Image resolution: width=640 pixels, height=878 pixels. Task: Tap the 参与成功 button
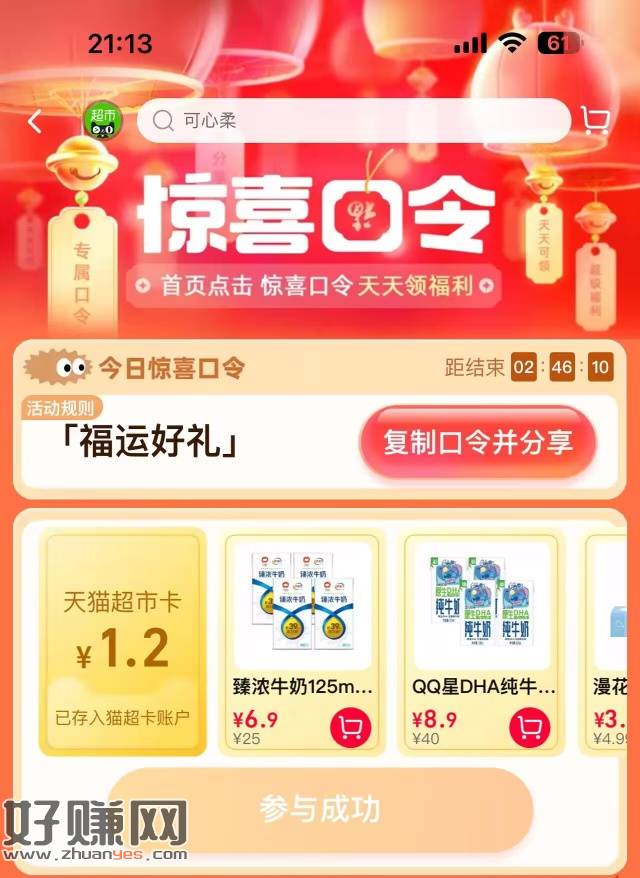point(320,808)
